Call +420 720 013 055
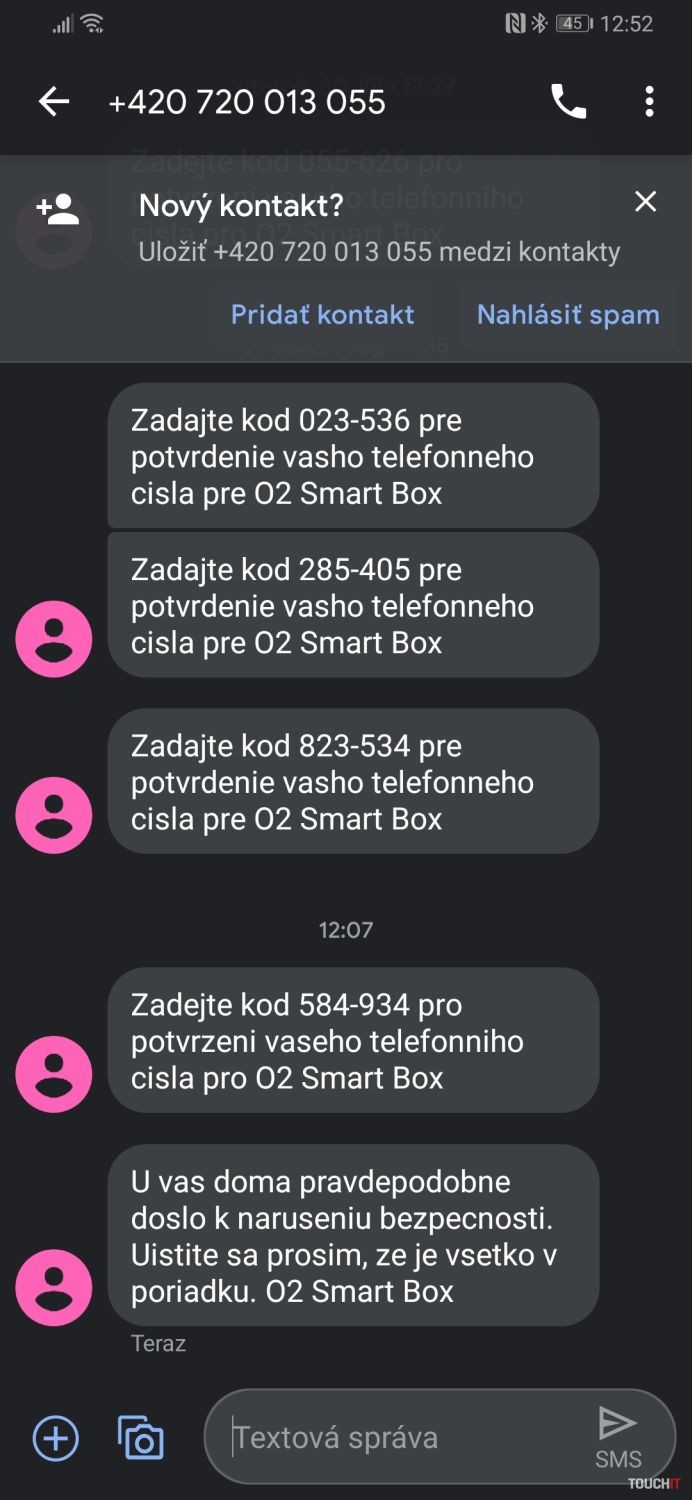 click(x=569, y=102)
